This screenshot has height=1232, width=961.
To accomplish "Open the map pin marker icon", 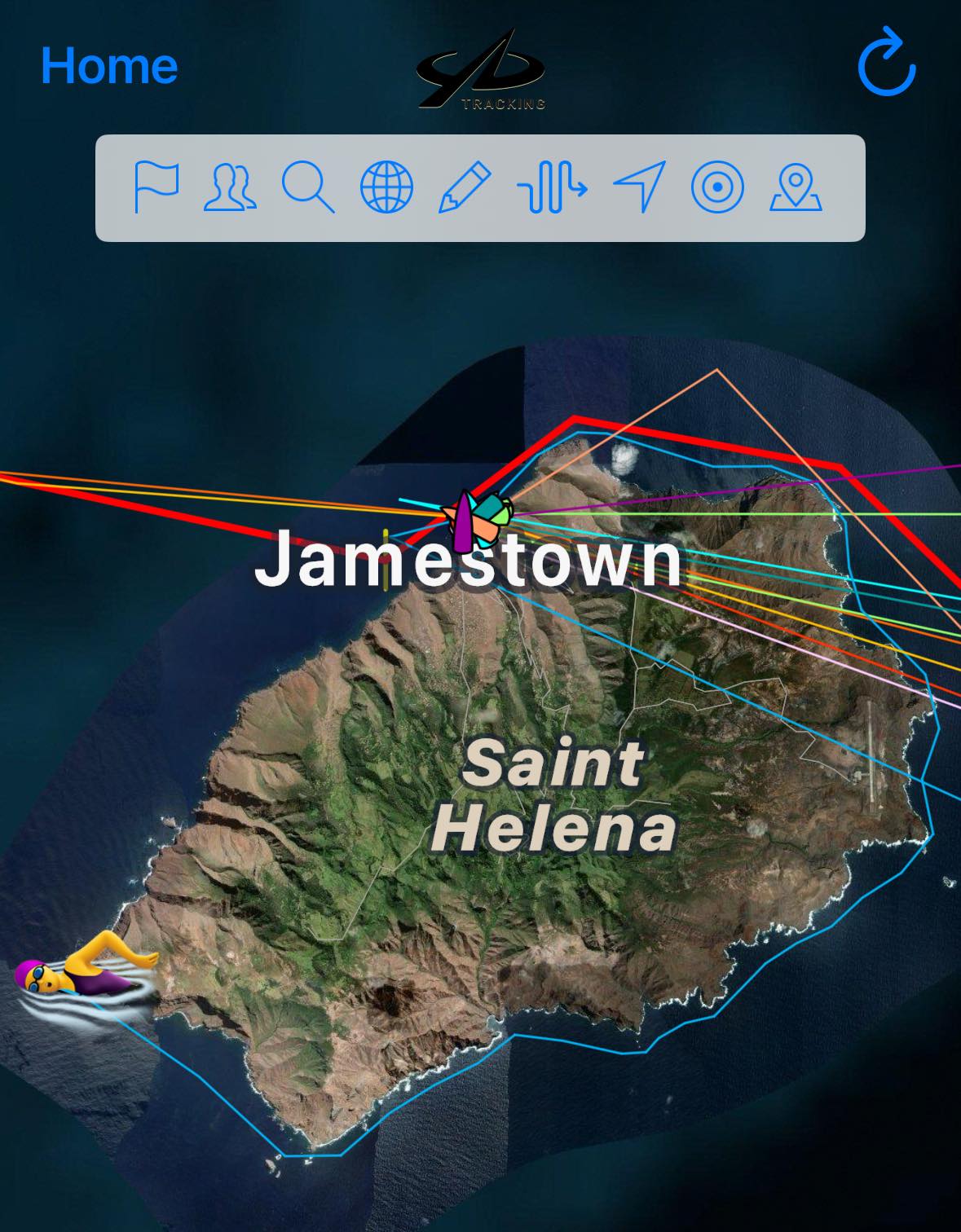I will click(x=796, y=187).
